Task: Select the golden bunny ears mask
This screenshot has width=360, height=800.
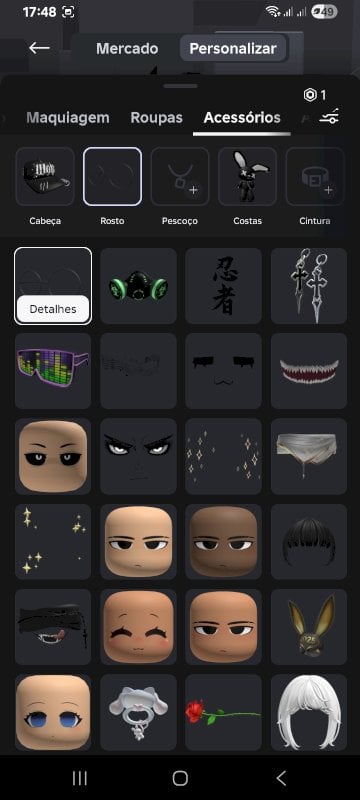Action: [x=309, y=627]
